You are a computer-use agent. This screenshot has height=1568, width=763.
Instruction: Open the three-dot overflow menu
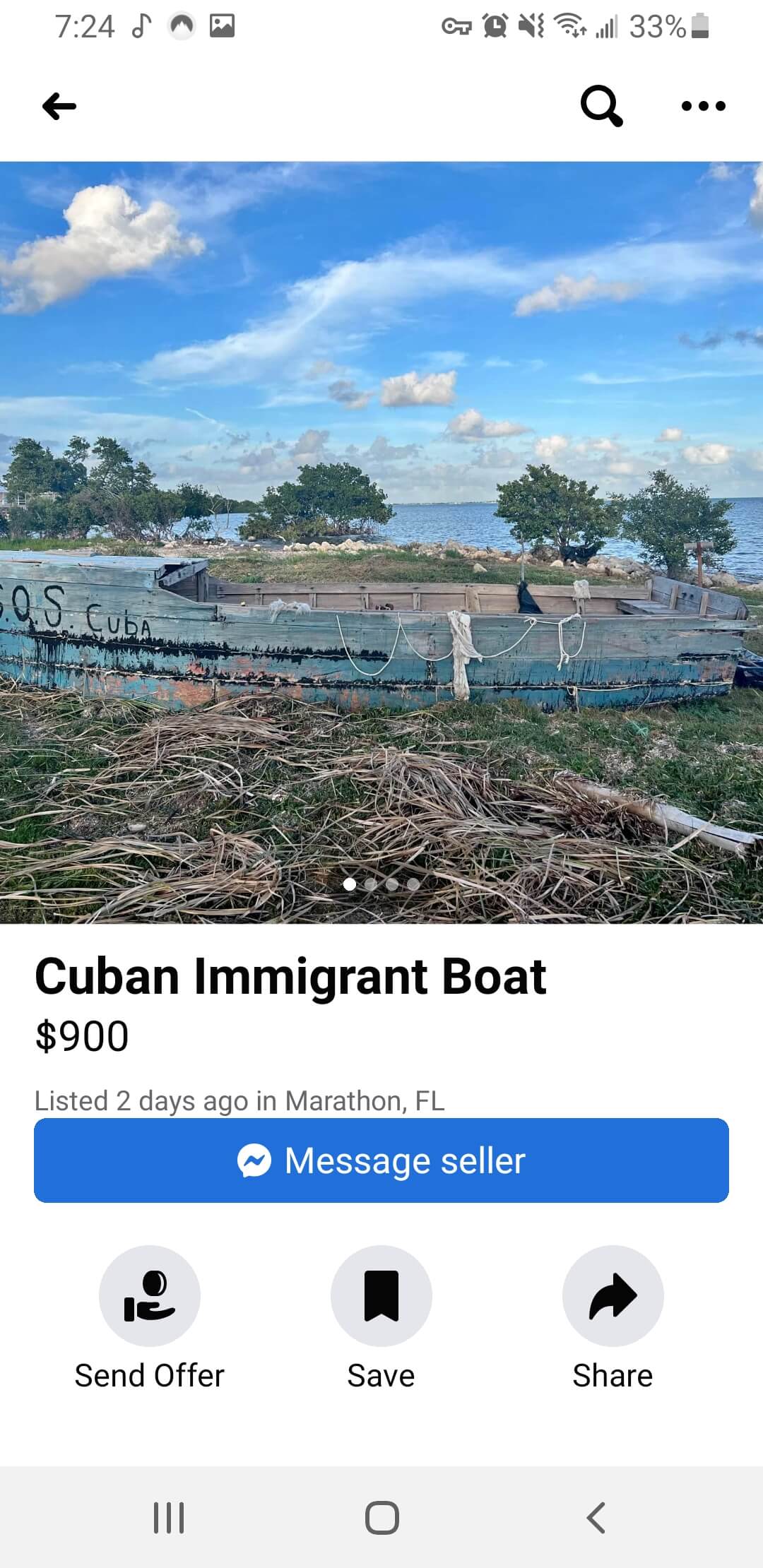tap(703, 106)
